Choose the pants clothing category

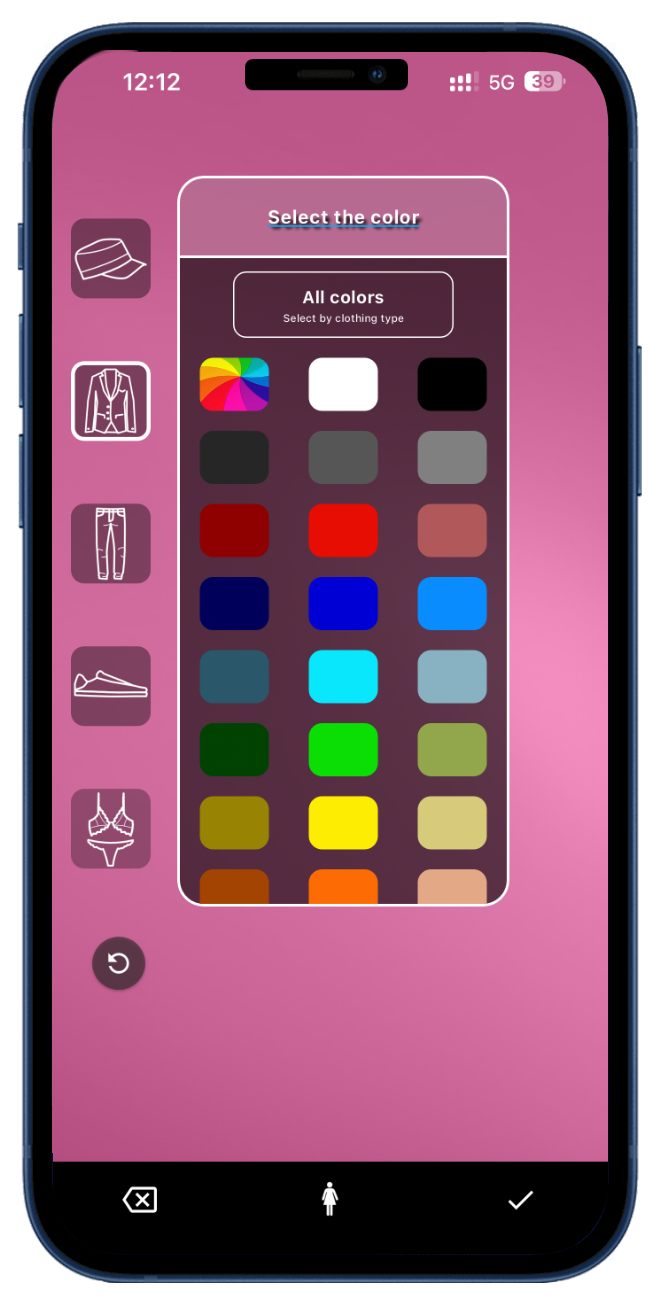110,543
